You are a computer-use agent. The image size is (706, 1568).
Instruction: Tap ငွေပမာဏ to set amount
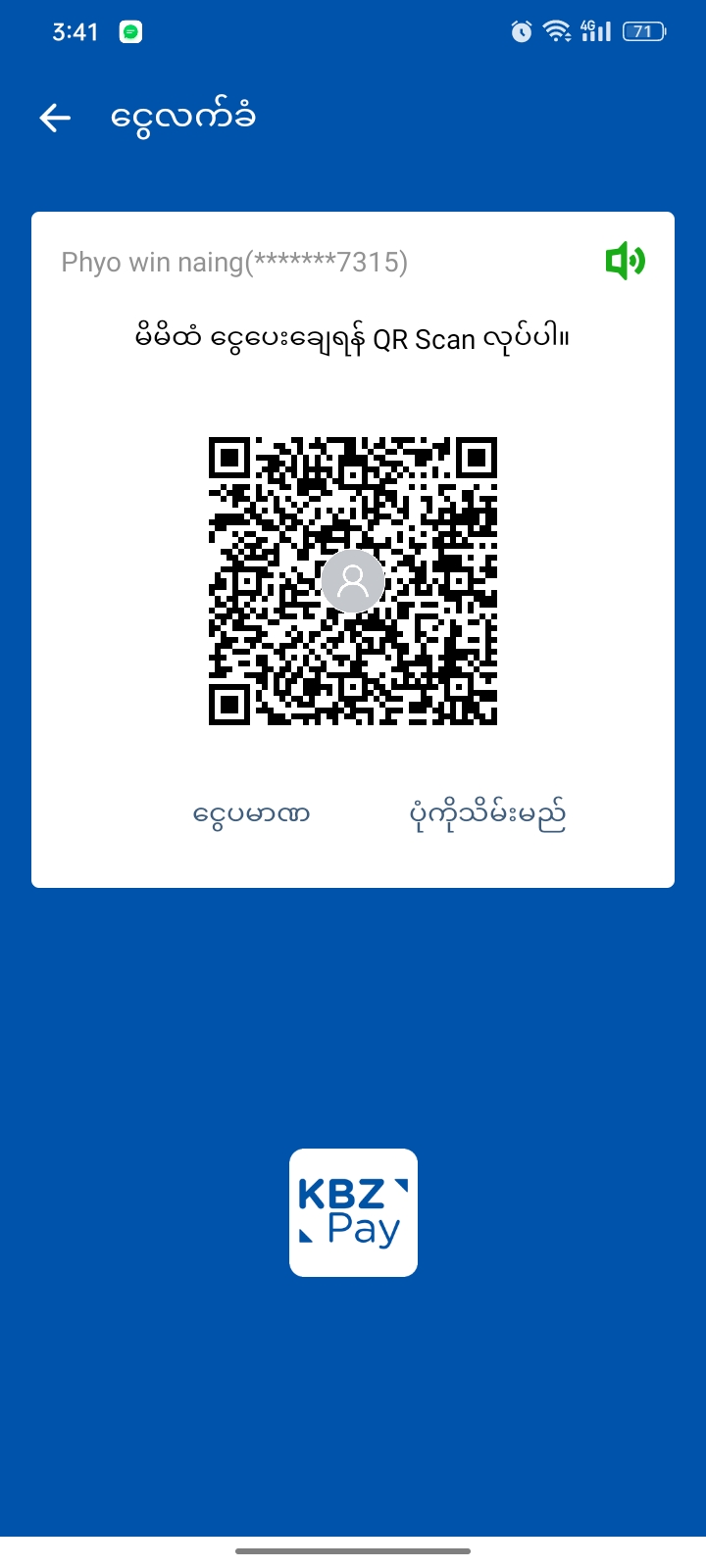[x=252, y=814]
